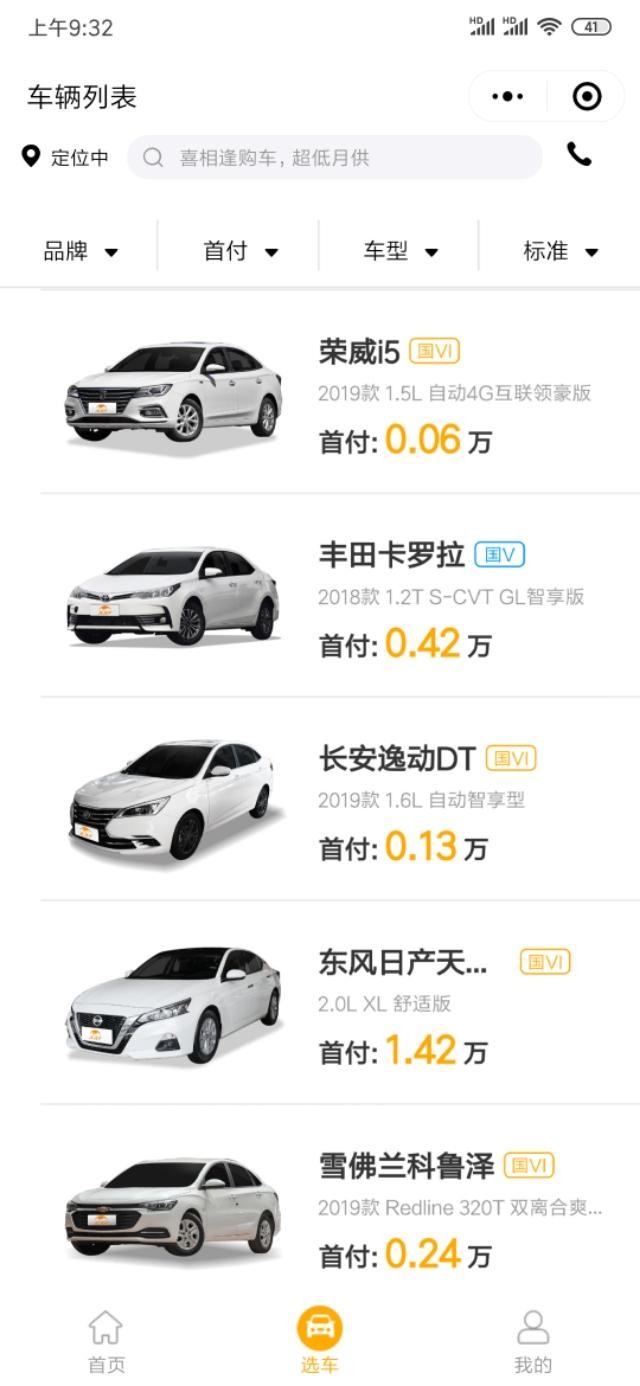Viewport: 640px width, 1386px height.
Task: Expand the 品牌 filter dropdown
Action: (x=80, y=251)
